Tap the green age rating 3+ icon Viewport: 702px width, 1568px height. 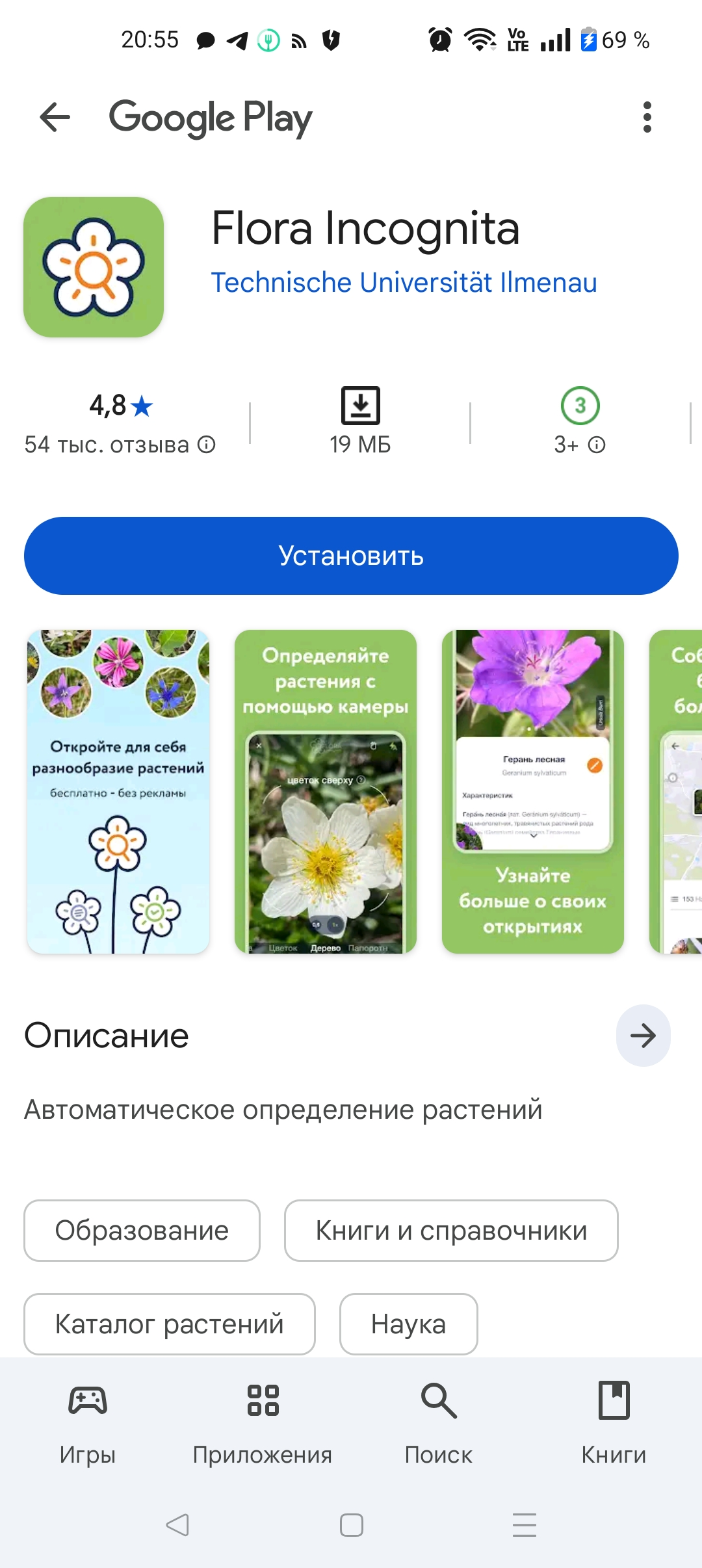580,404
